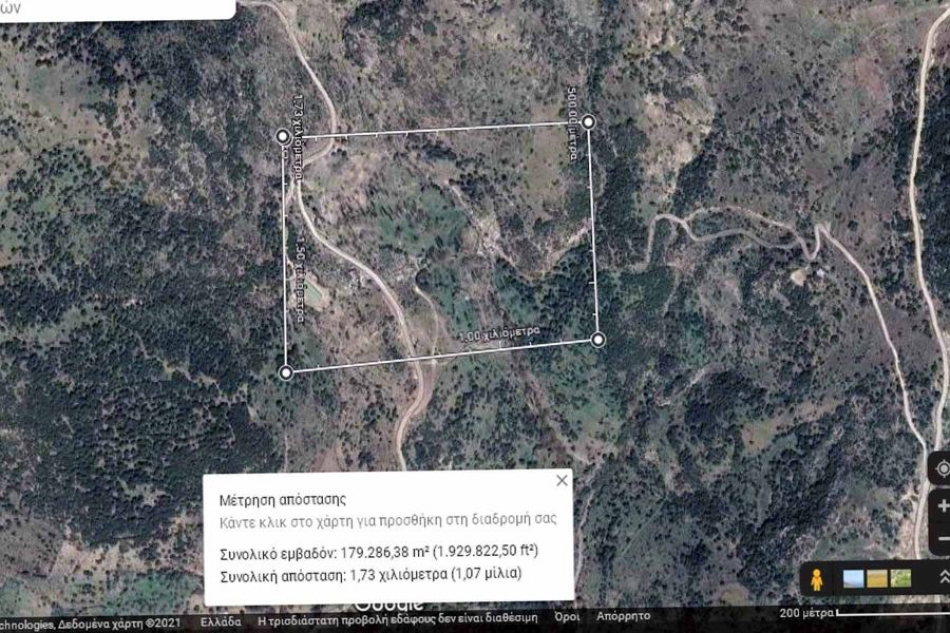Open the Απόρρητο privacy link
Screen dimensions: 950x633
[x=623, y=619]
